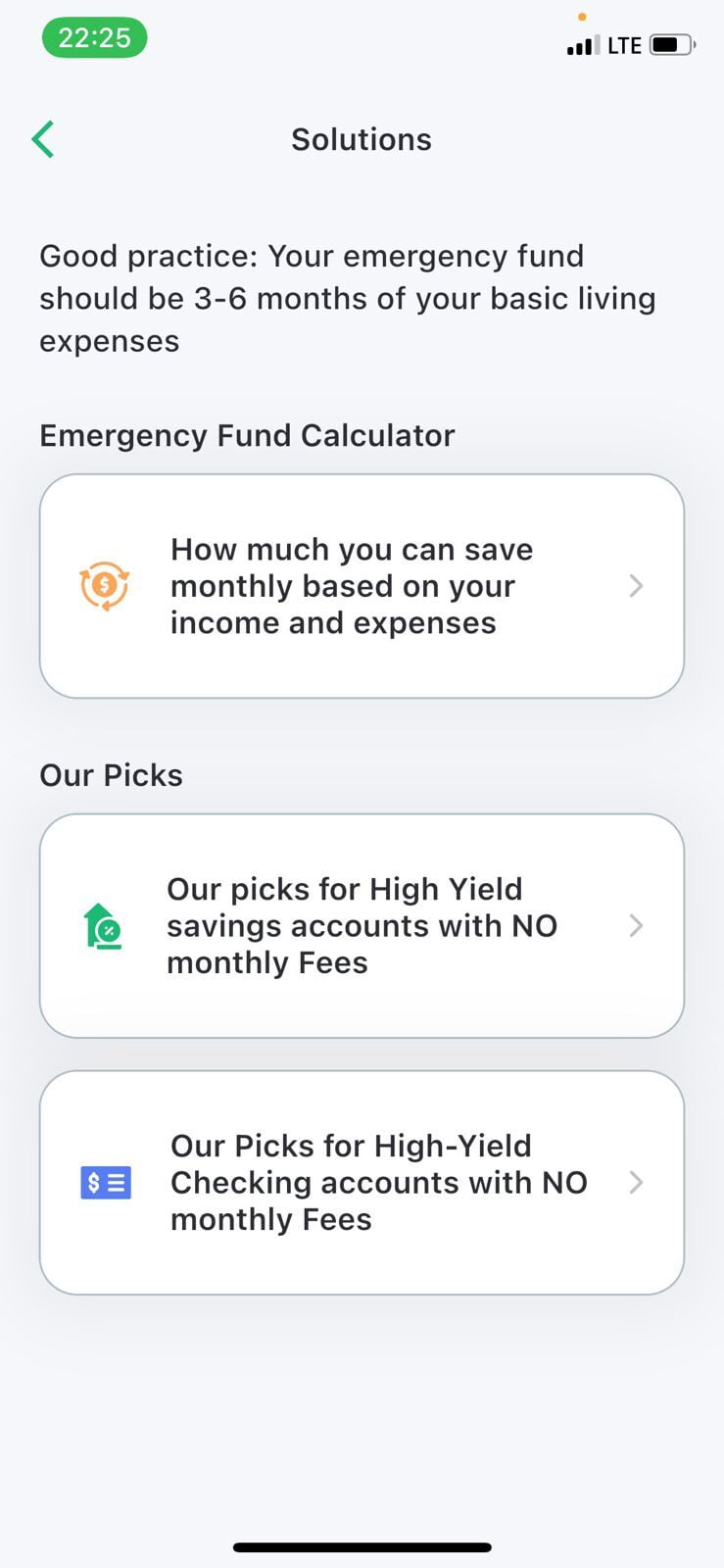The image size is (724, 1568).
Task: View picks for High-Yield Checking accounts
Action: click(362, 1183)
